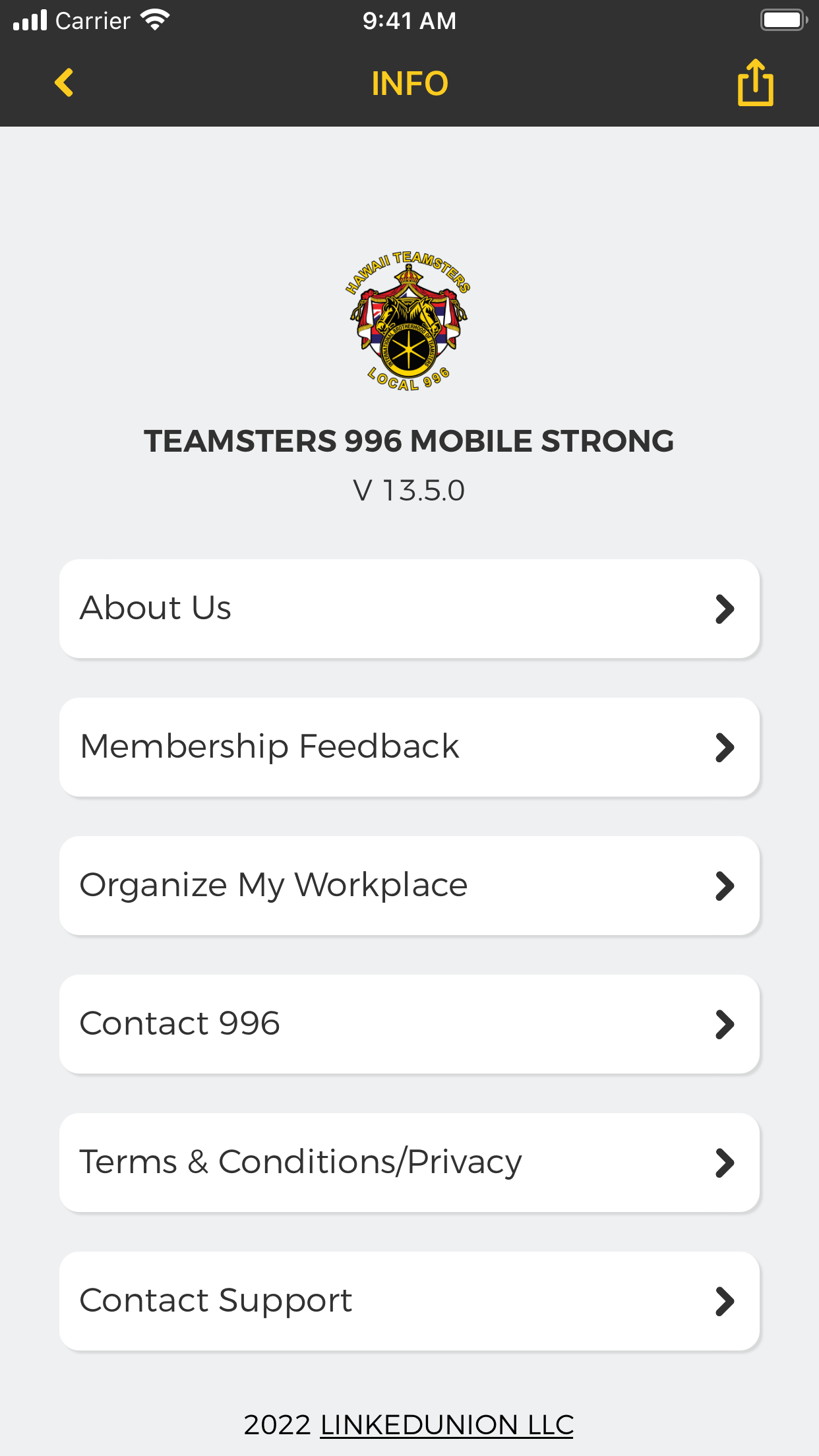Select the Organize My Workplace entry
The width and height of the screenshot is (819, 1456).
[409, 886]
